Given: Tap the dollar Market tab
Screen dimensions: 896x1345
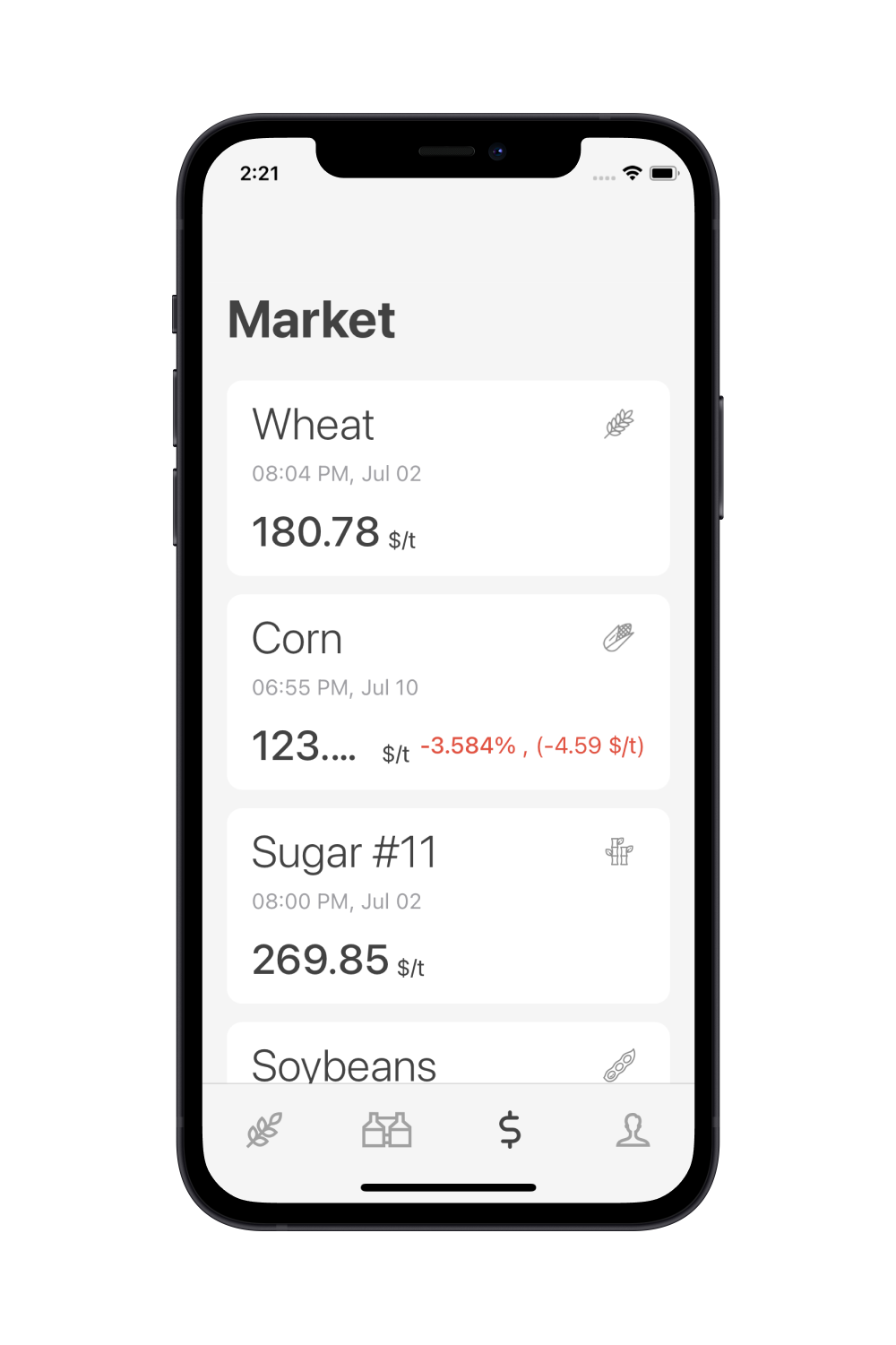Looking at the screenshot, I should (510, 1130).
